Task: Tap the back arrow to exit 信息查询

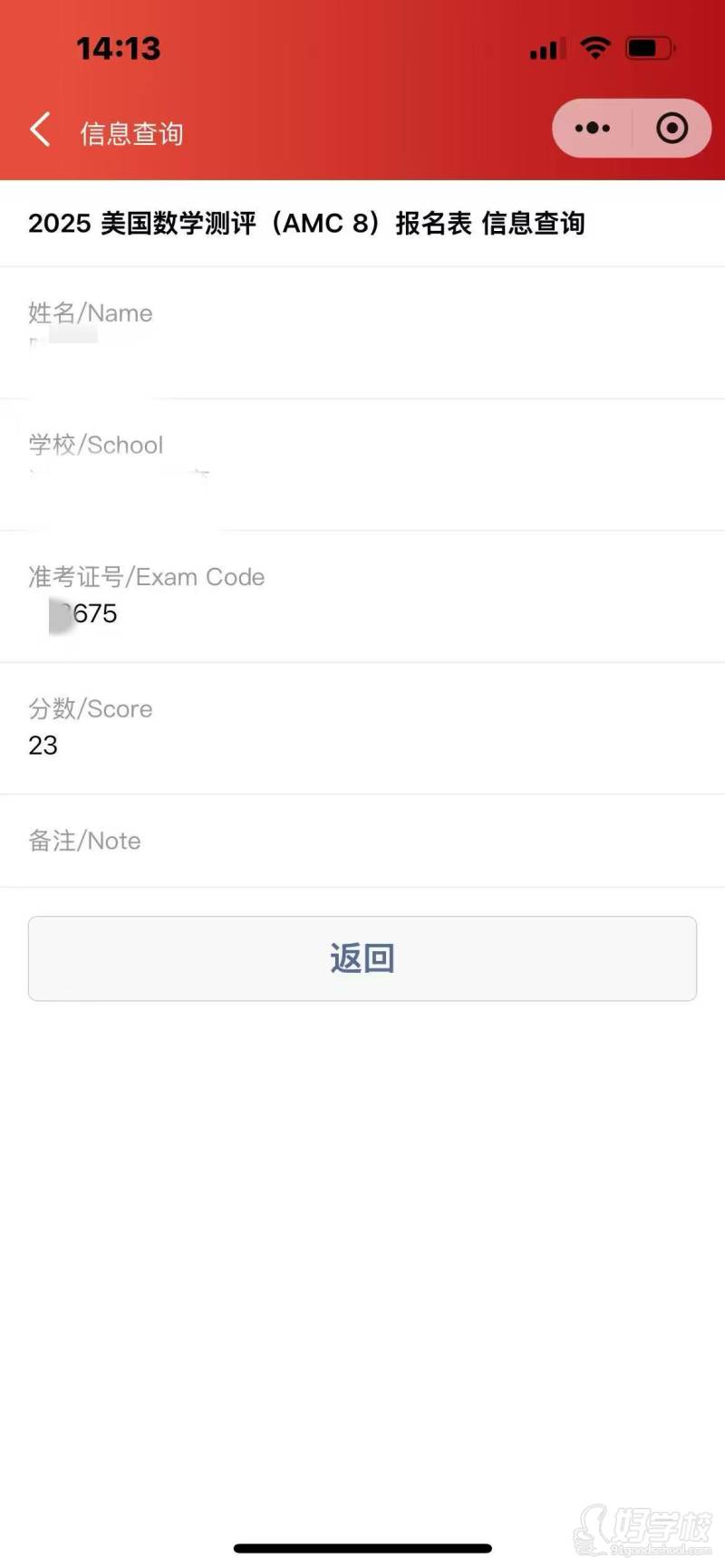Action: click(40, 130)
